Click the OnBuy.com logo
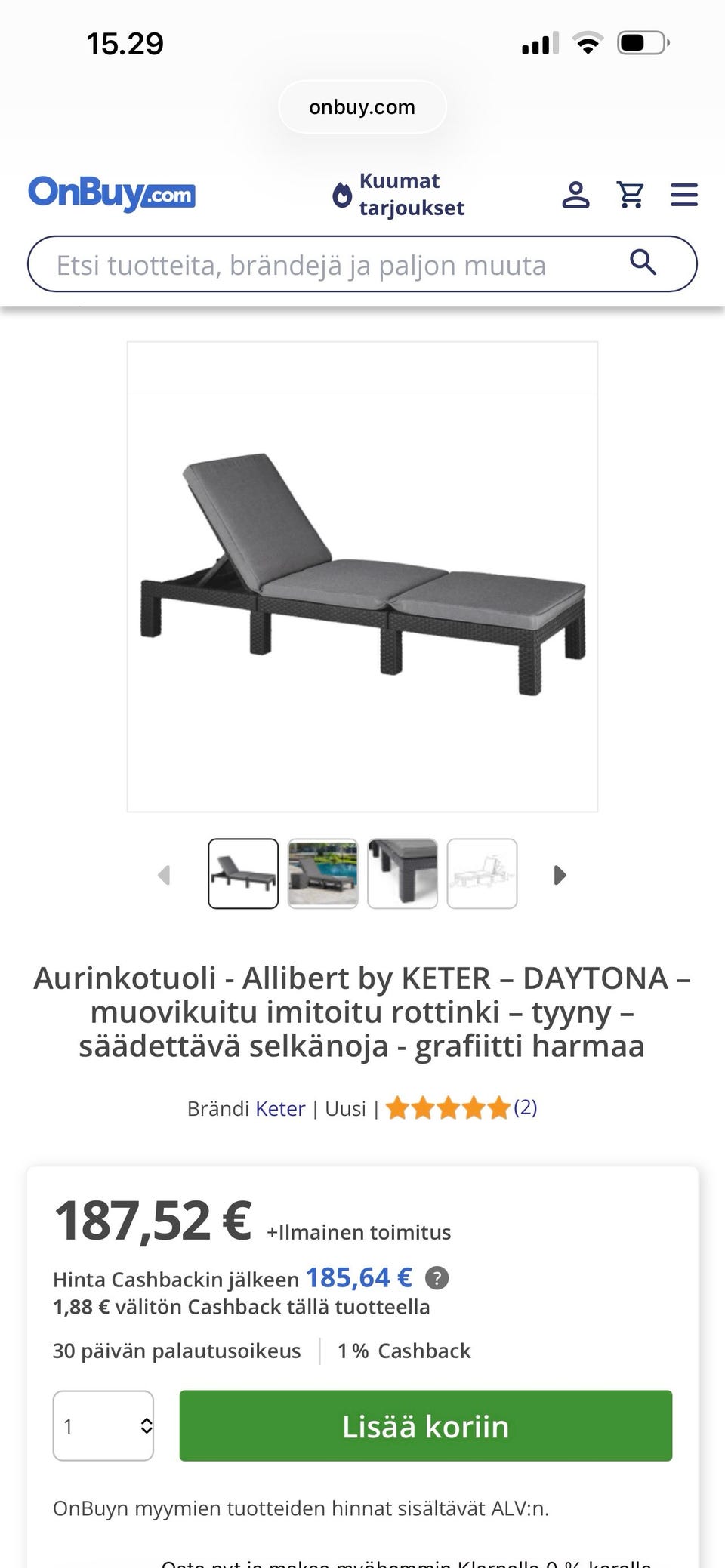Viewport: 725px width, 1568px height. (x=111, y=194)
